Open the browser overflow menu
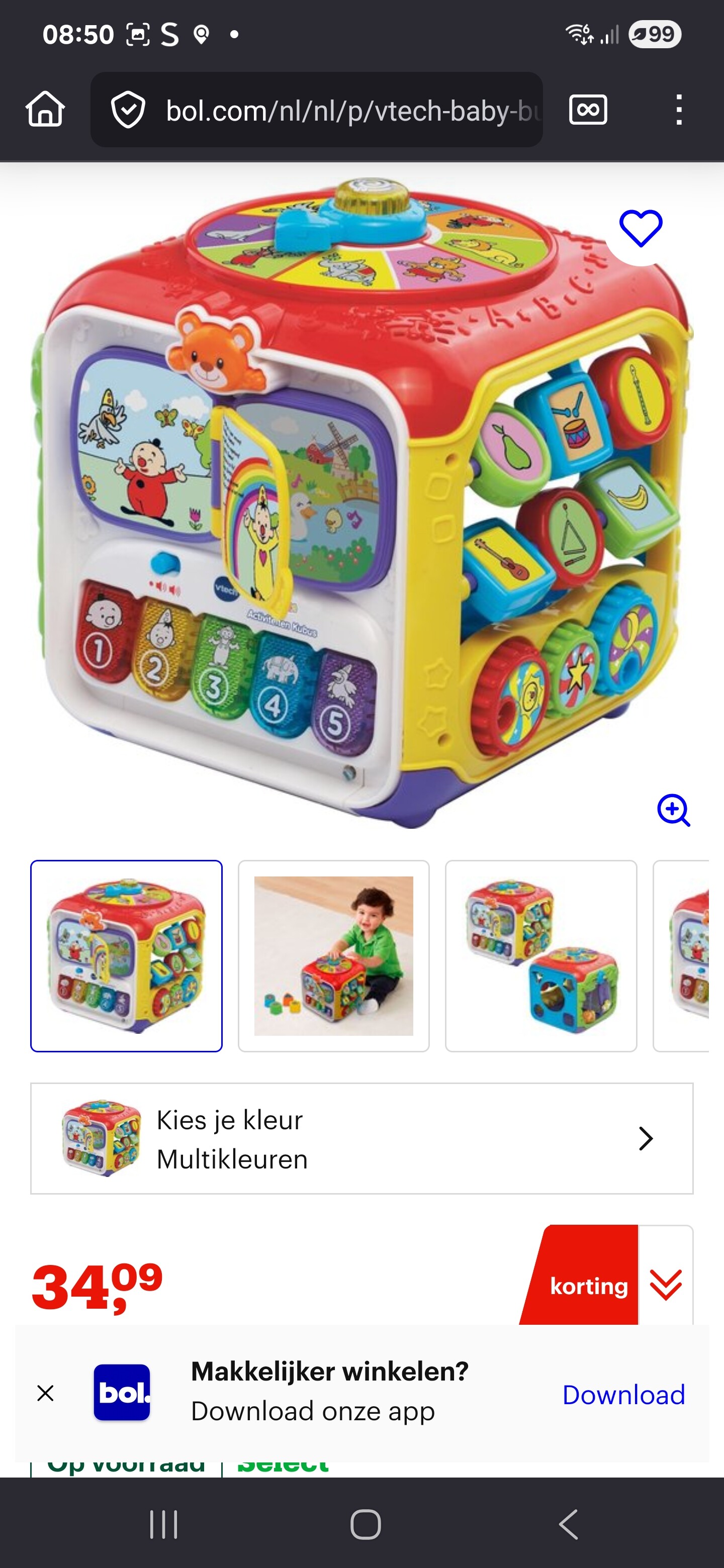 coord(678,110)
